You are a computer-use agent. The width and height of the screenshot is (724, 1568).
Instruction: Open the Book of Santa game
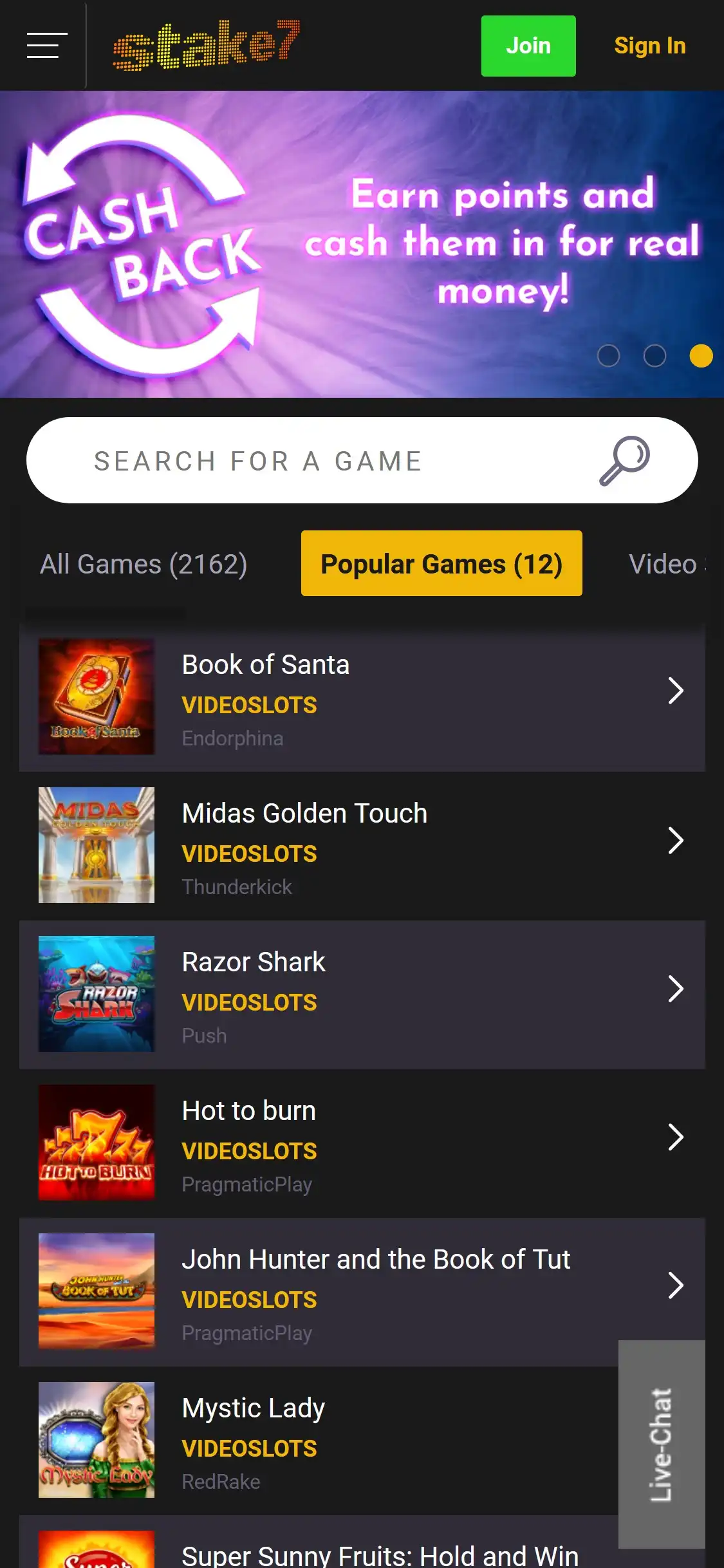click(362, 697)
